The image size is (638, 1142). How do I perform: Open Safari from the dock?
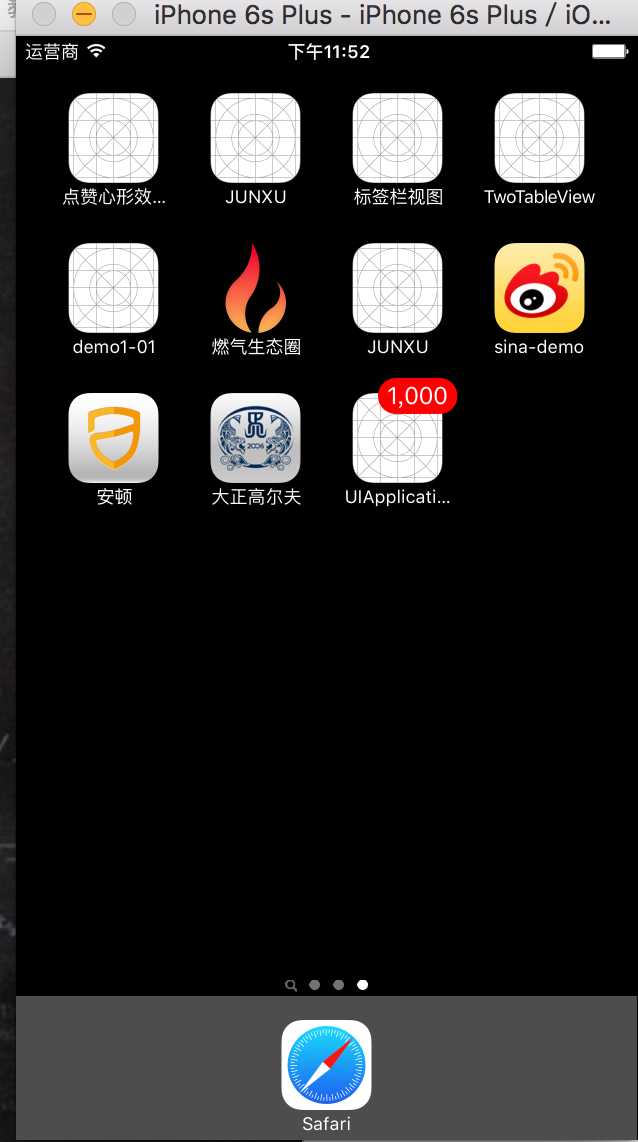click(326, 1064)
